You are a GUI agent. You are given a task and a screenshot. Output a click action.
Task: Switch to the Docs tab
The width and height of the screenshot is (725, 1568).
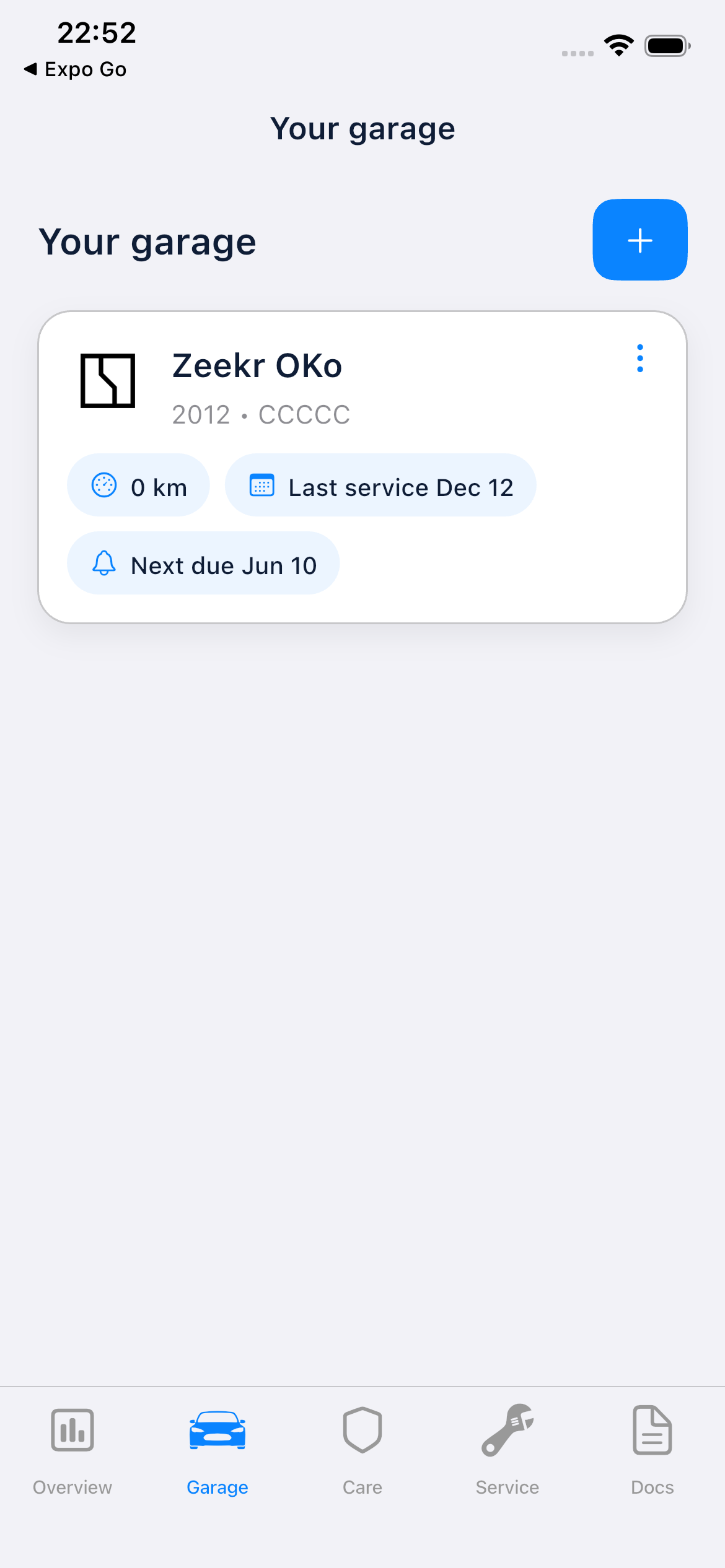(652, 1450)
